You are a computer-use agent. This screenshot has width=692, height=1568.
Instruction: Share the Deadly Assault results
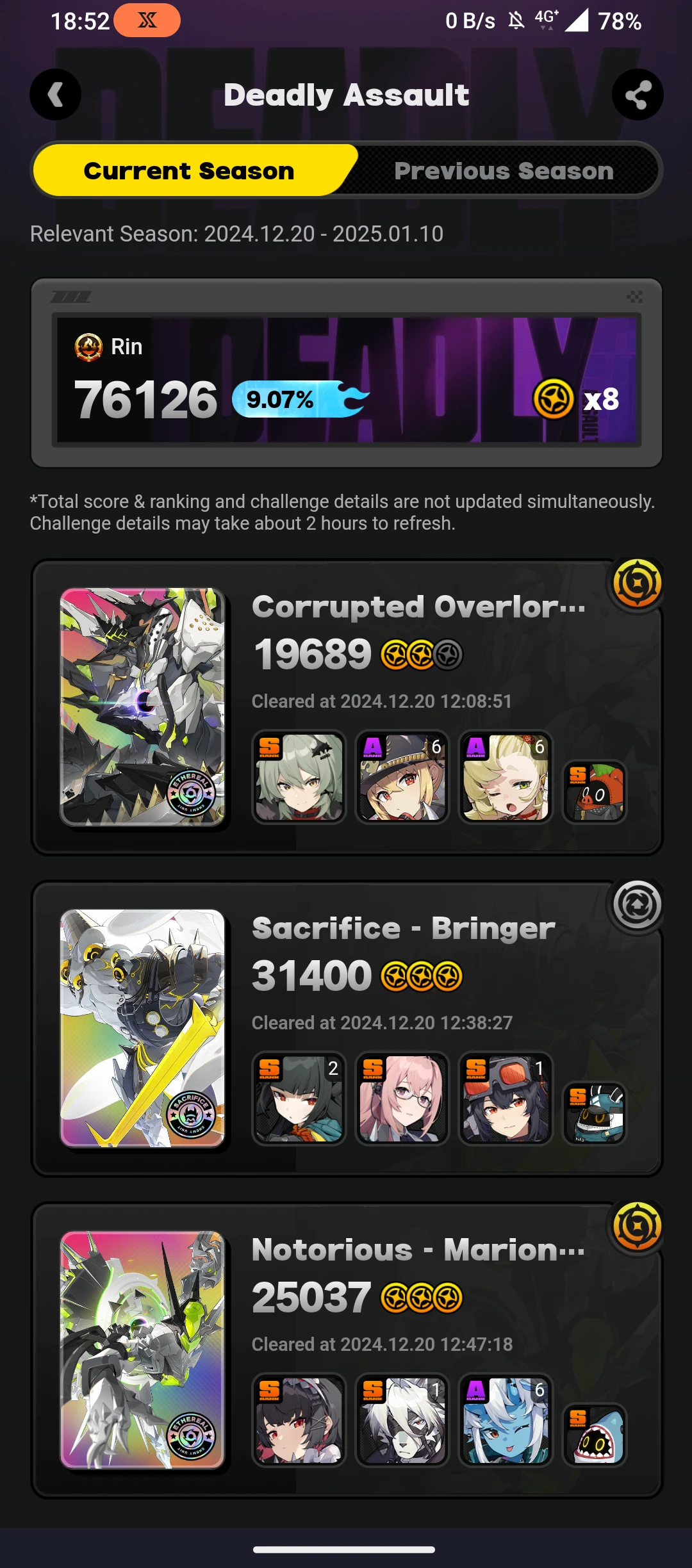[637, 95]
